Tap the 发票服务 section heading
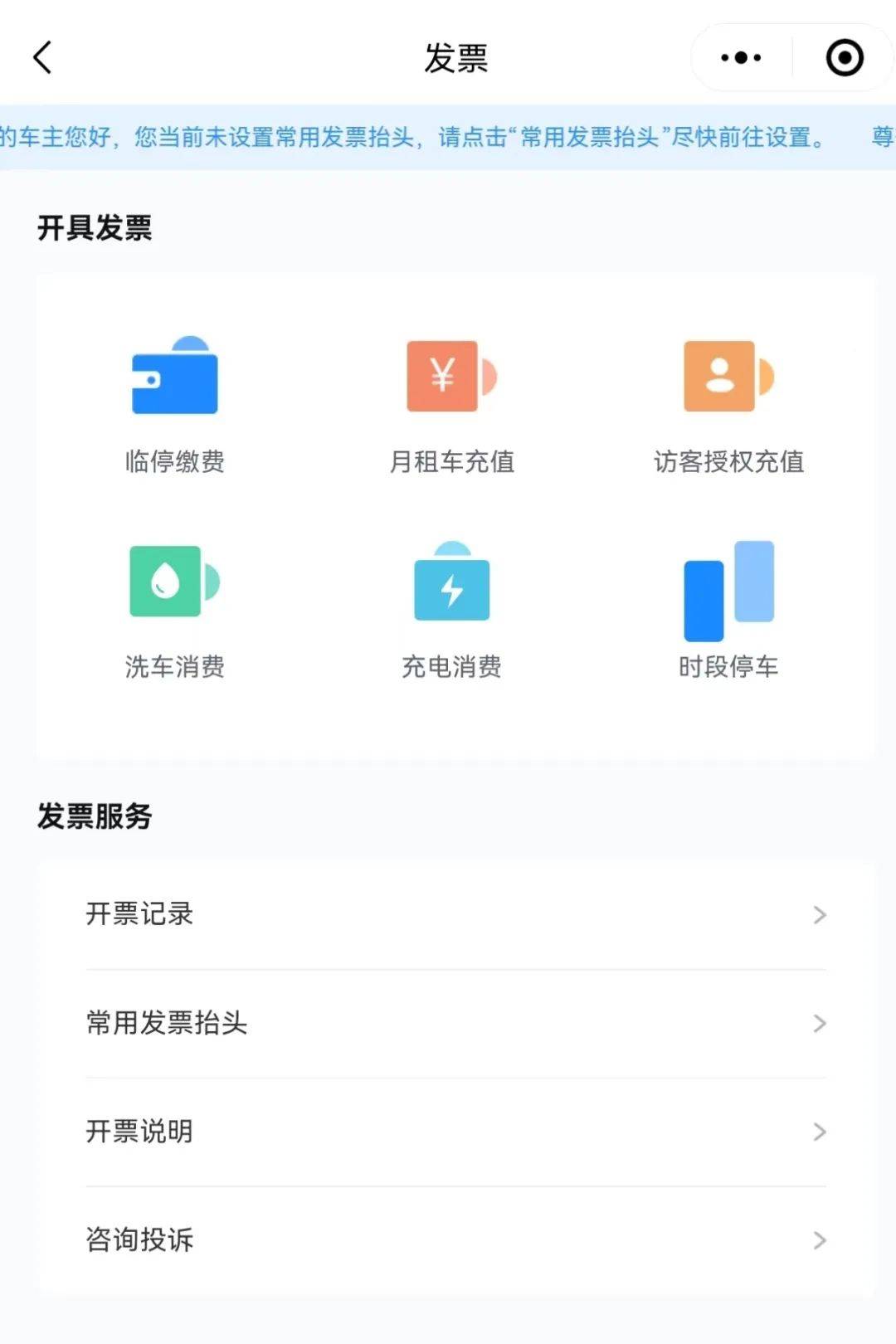The height and width of the screenshot is (1344, 896). click(94, 816)
